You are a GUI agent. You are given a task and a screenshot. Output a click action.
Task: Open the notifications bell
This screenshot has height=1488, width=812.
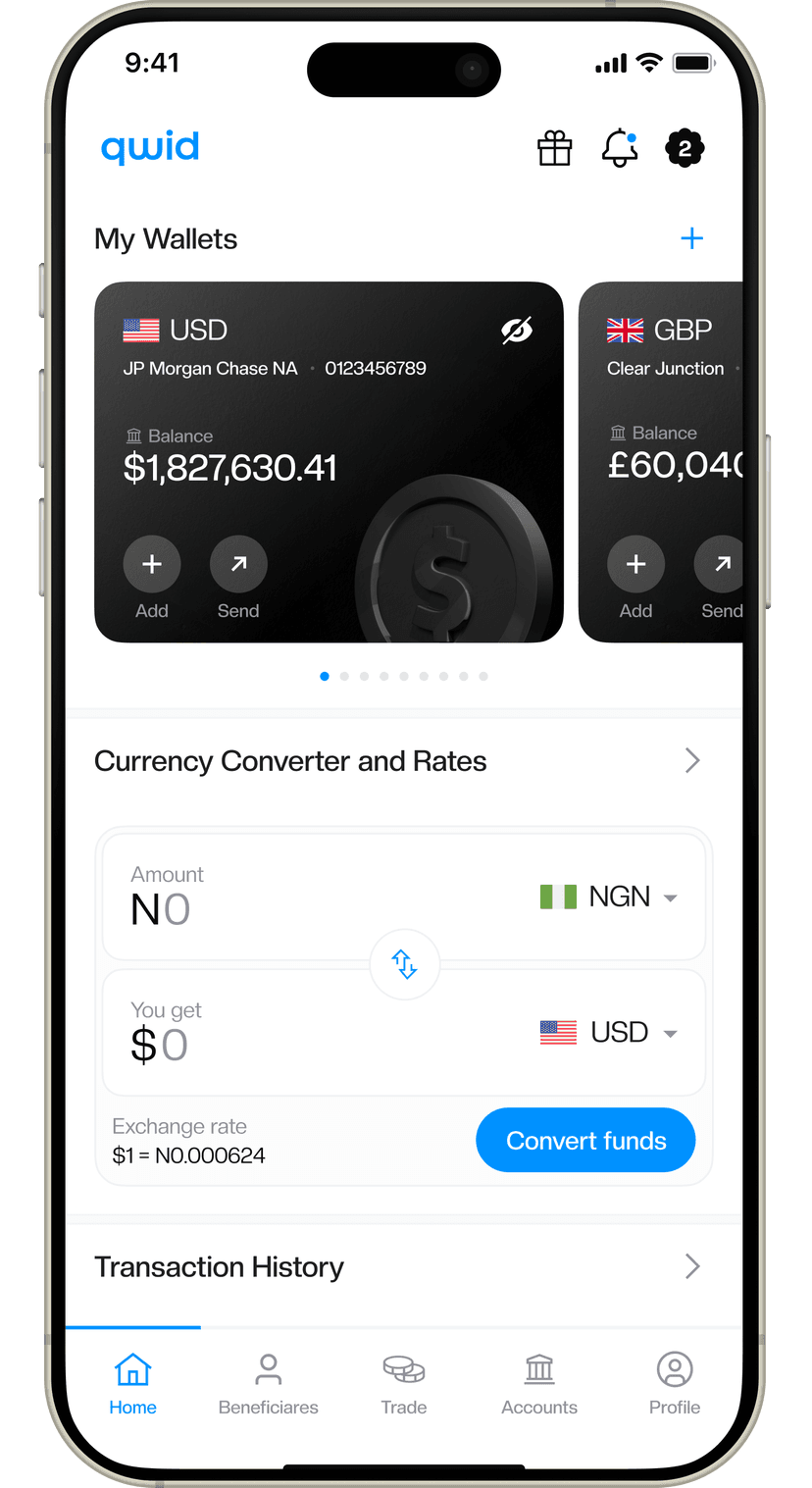click(x=620, y=149)
